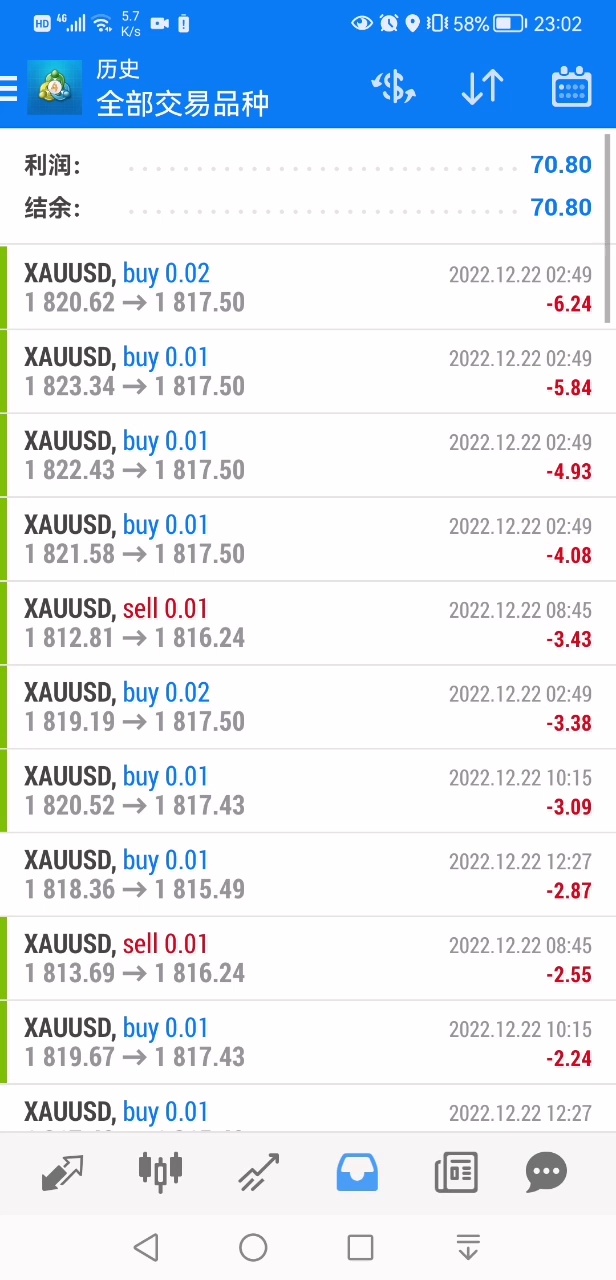Go to the candlestick Chart tab
Screen dimensions: 616x1280
coord(160,1172)
